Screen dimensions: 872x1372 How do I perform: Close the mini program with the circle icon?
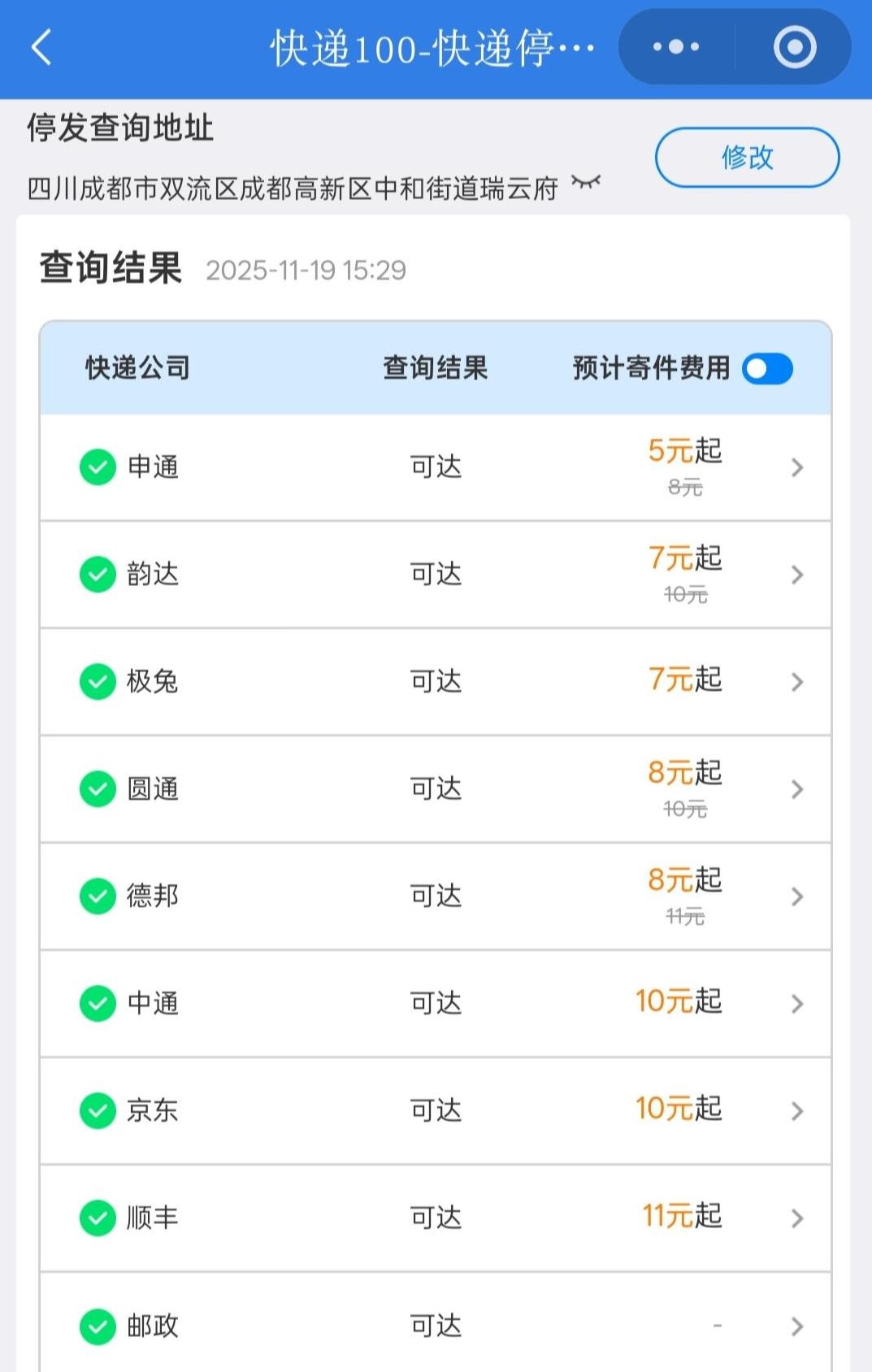pyautogui.click(x=794, y=47)
